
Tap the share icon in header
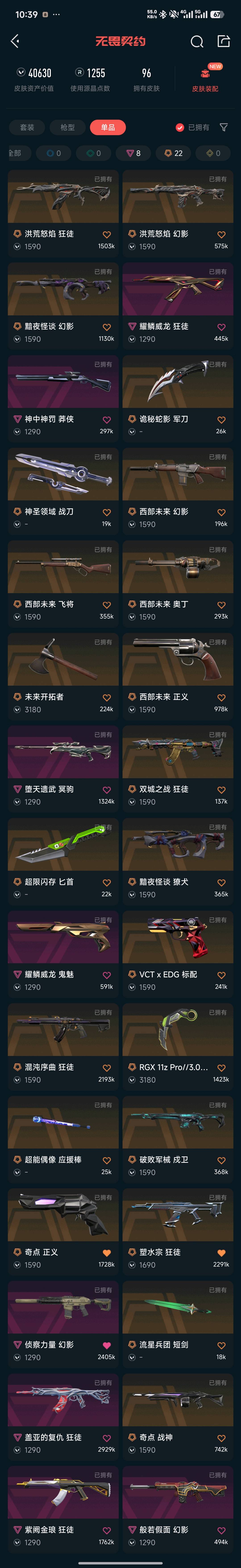click(223, 41)
